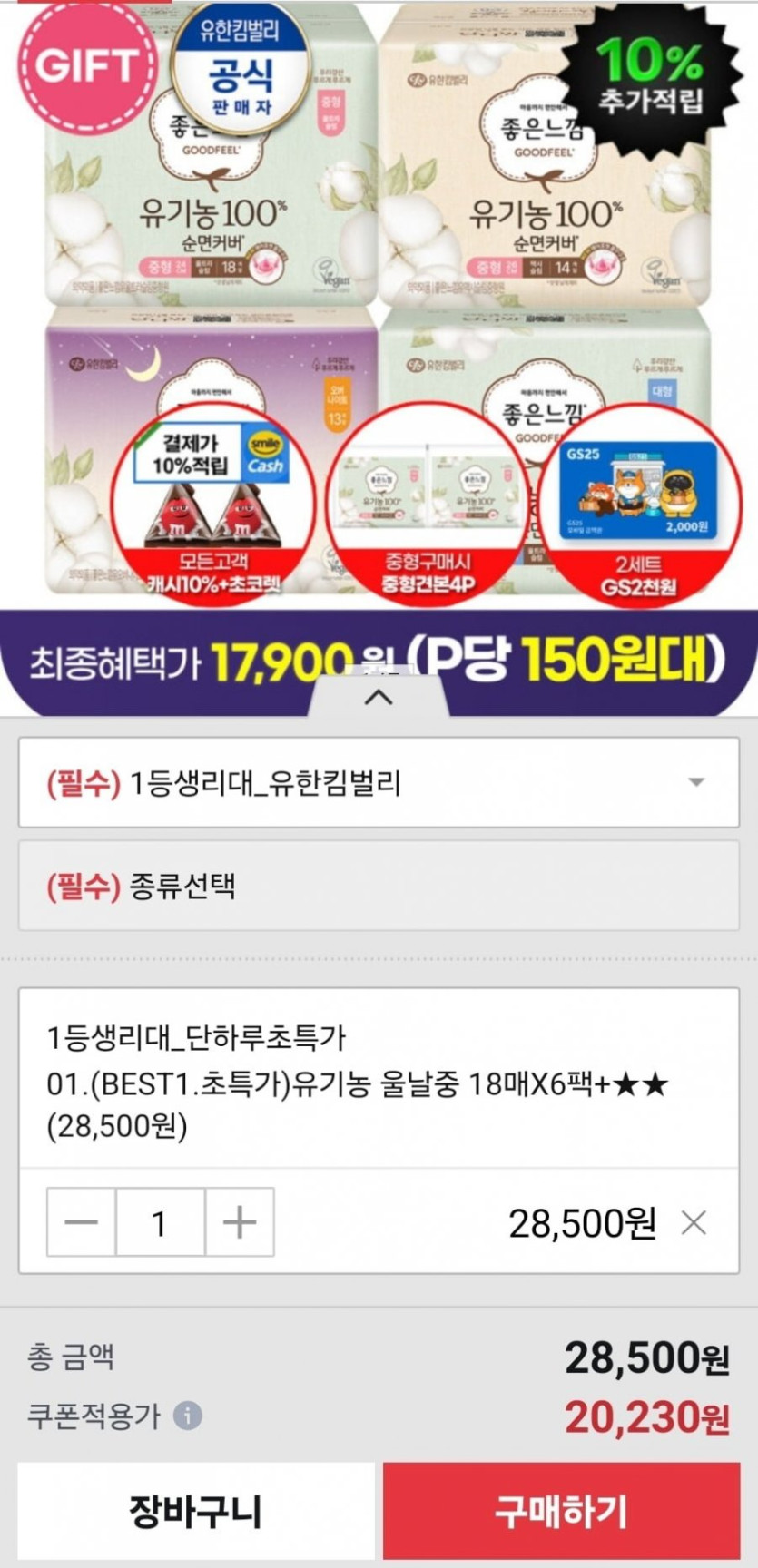Remove the selected 유기농 울날중 option
758x1568 pixels.
pyautogui.click(x=694, y=1223)
